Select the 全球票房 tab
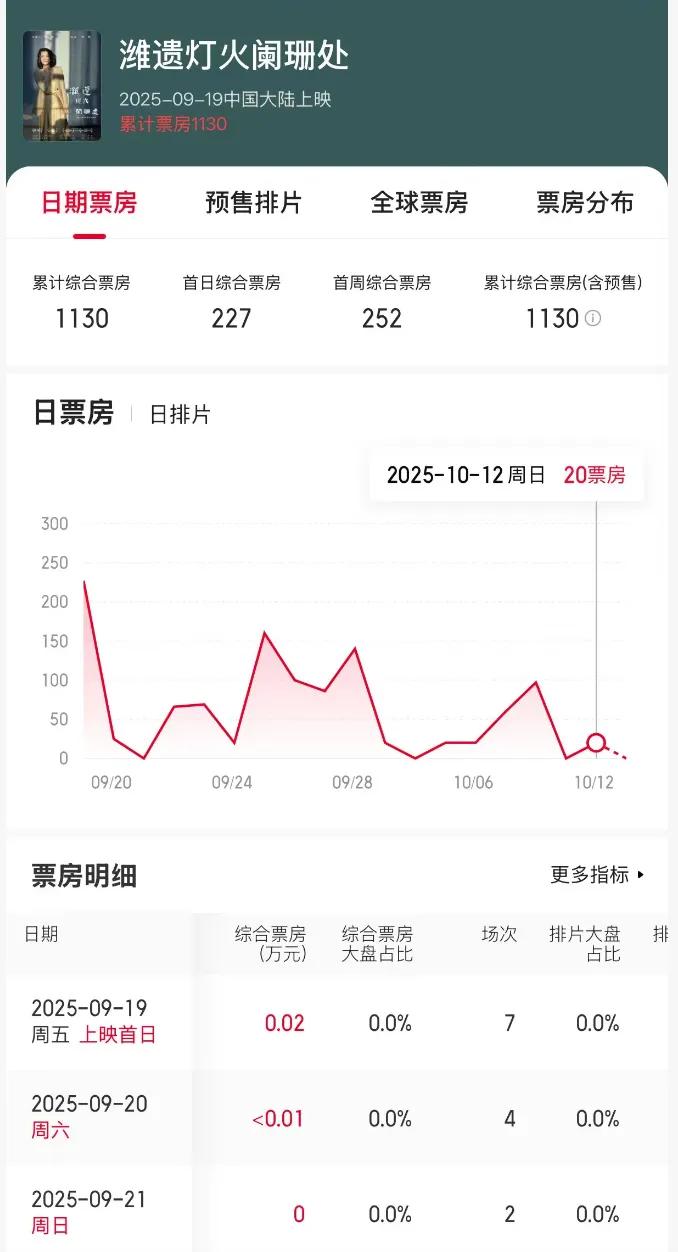The height and width of the screenshot is (1252, 678). 419,203
